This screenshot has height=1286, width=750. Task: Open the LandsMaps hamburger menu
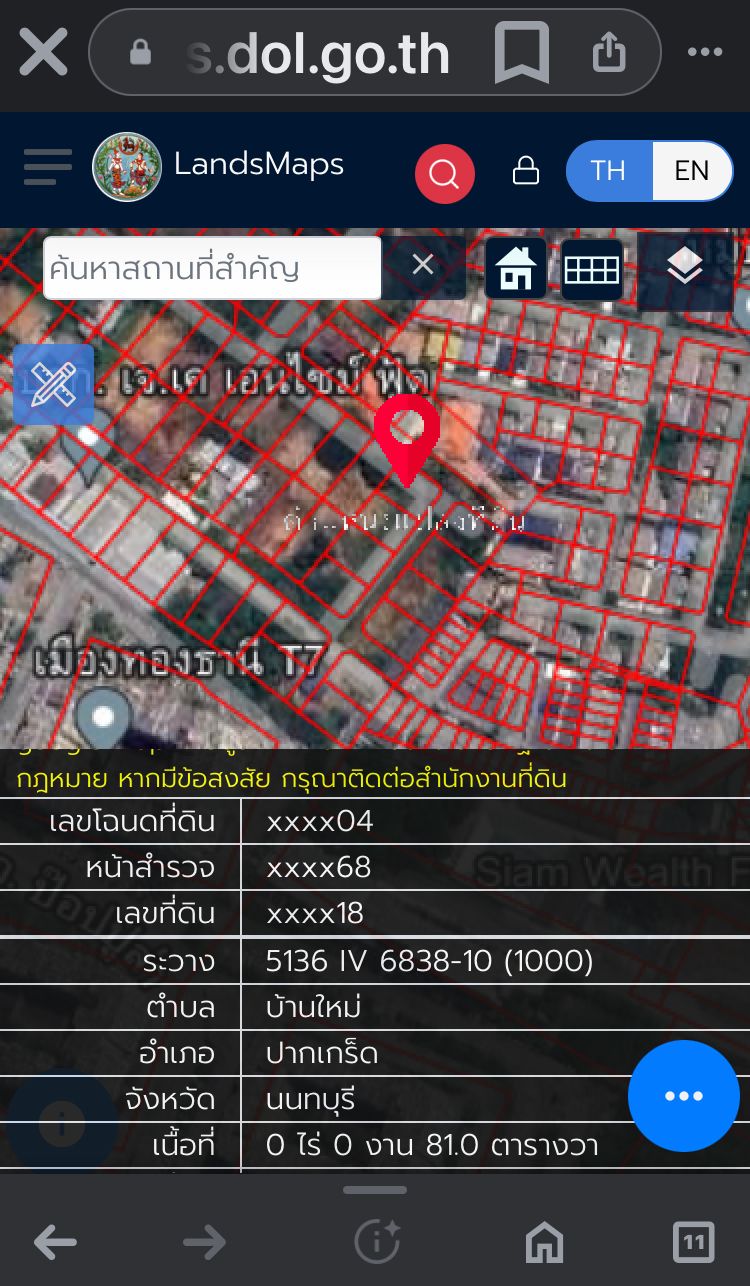coord(47,167)
